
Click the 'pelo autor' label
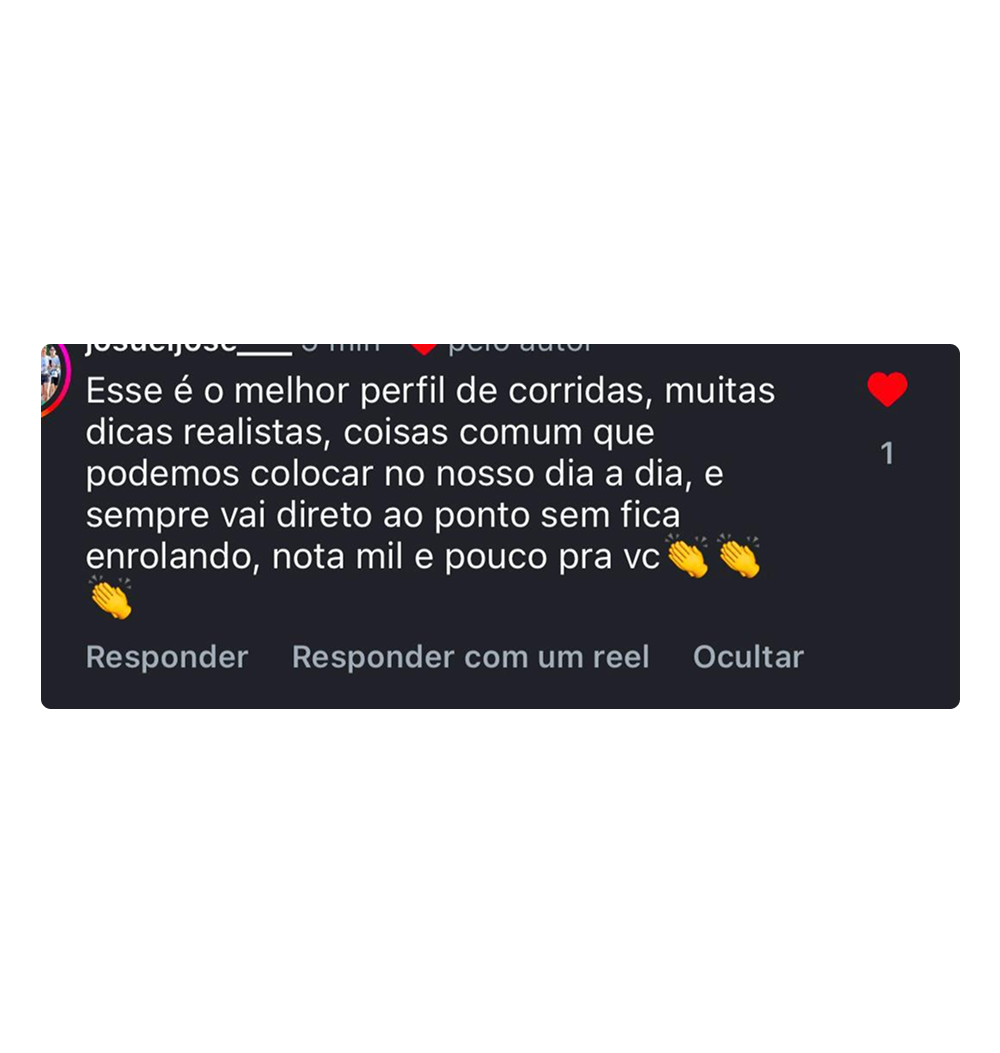[520, 342]
